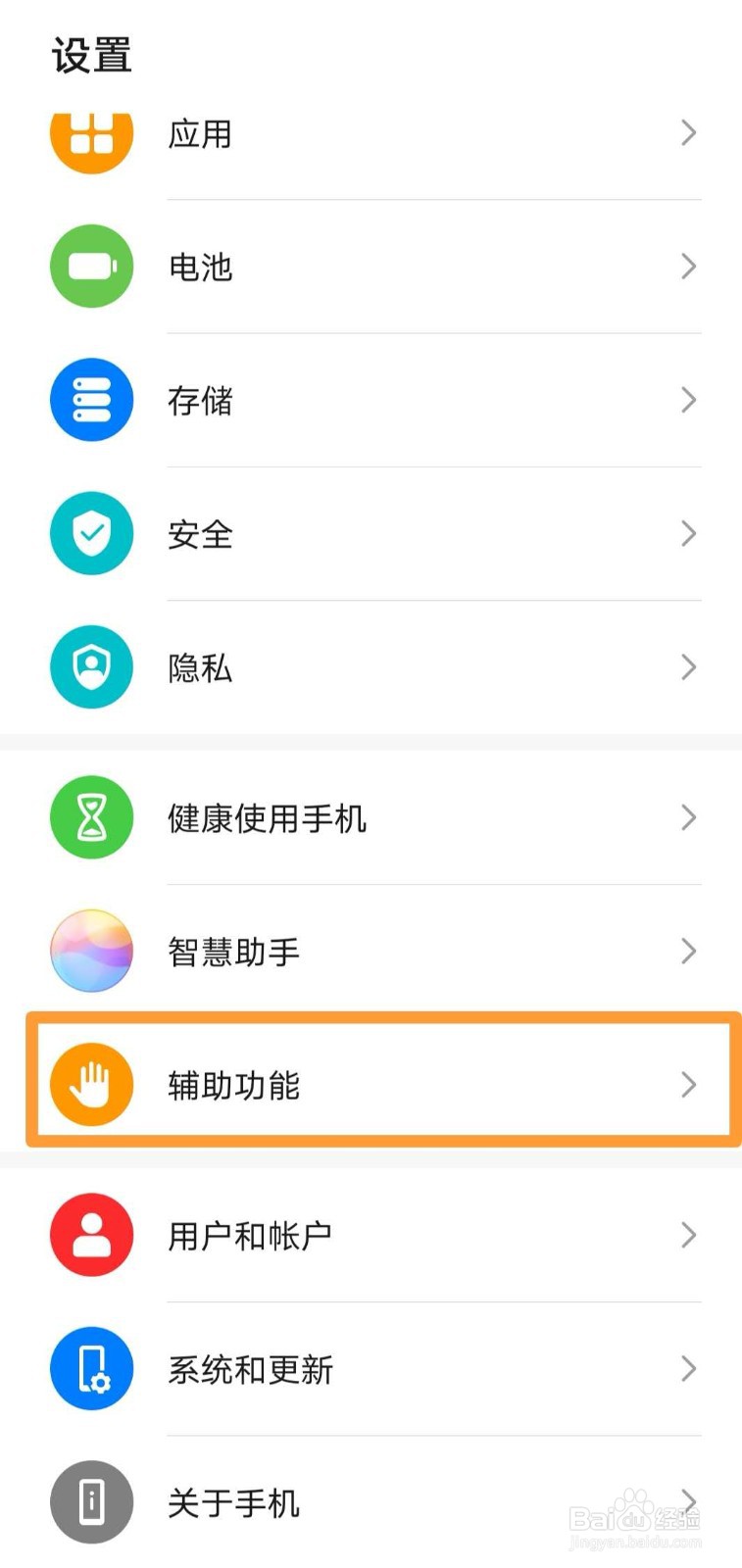Select the gray 关于手机 info icon
742x1568 pixels.
point(91,1502)
